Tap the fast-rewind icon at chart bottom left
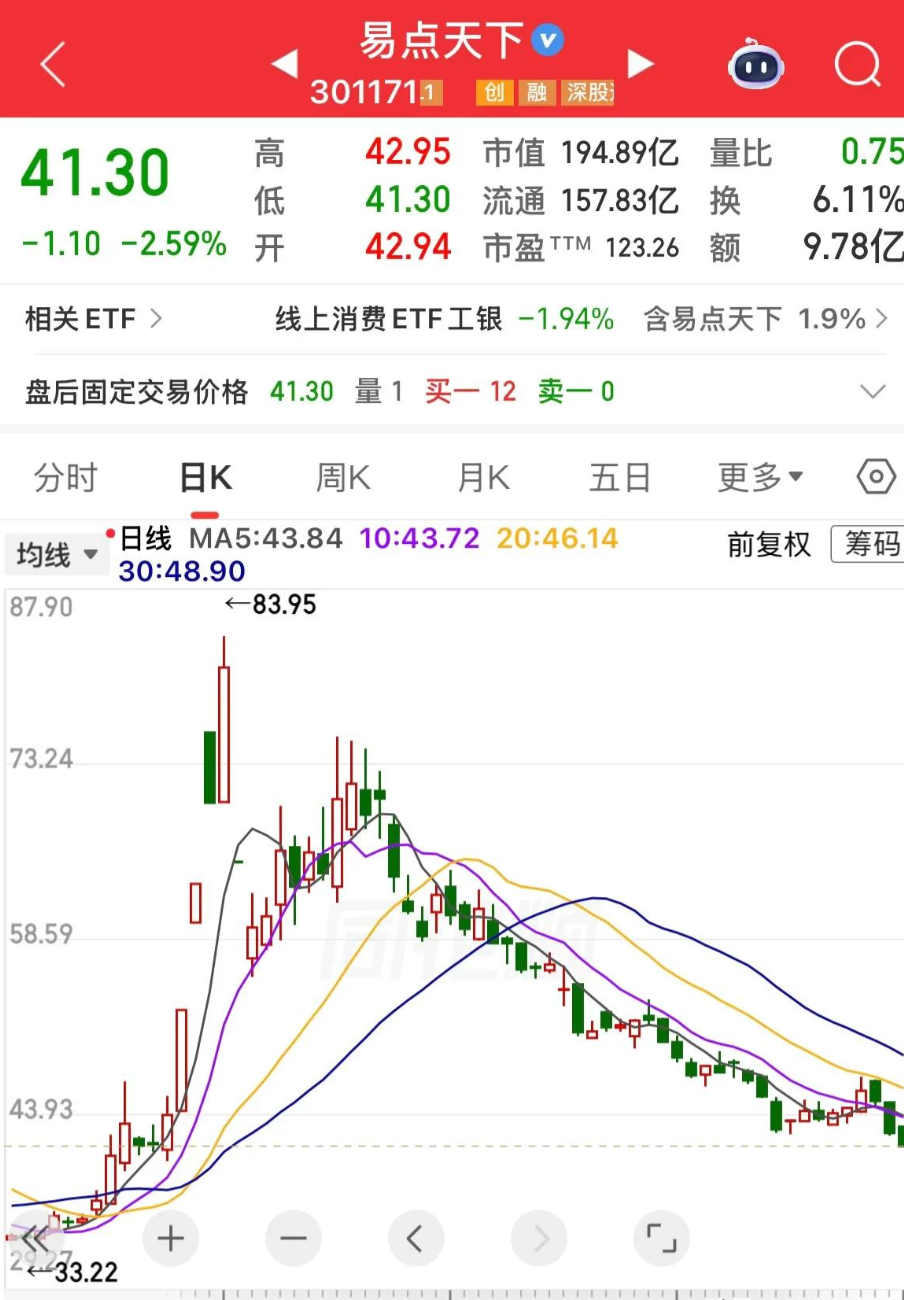This screenshot has width=904, height=1300. 37,1237
